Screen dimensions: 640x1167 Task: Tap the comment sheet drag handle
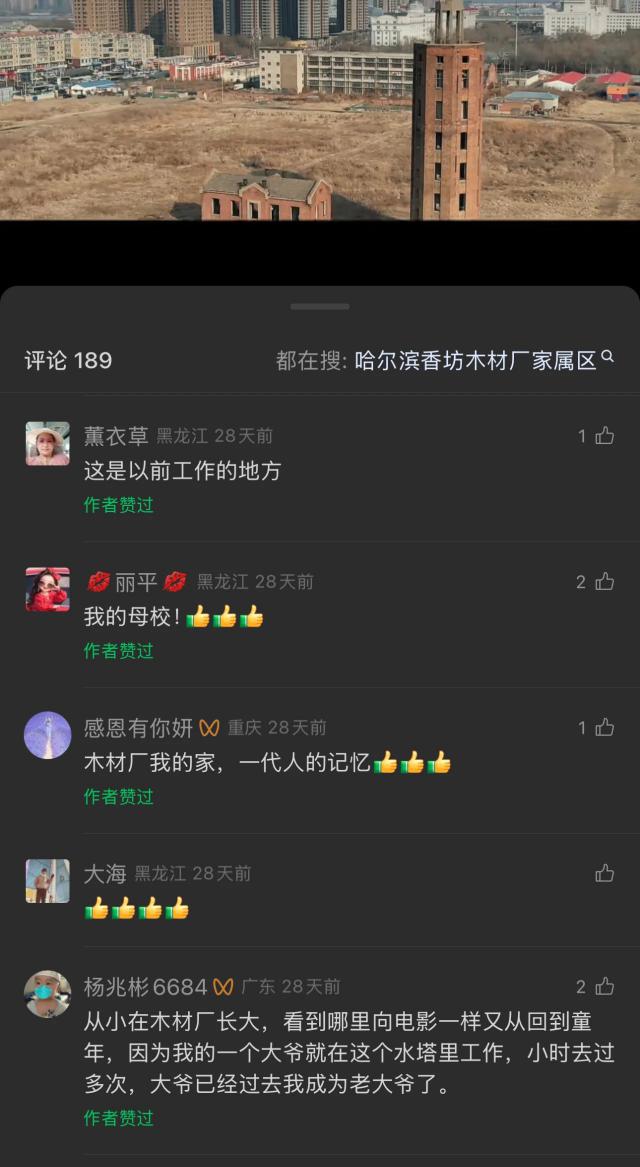click(320, 306)
